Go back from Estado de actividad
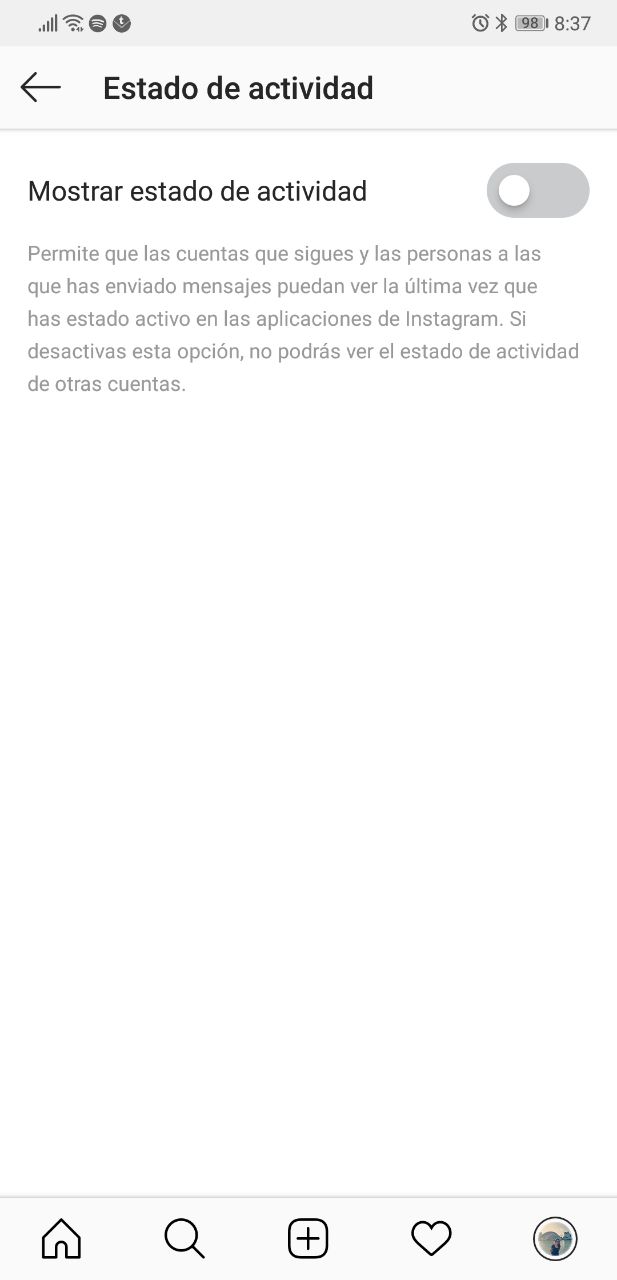Viewport: 617px width, 1280px height. click(x=41, y=88)
